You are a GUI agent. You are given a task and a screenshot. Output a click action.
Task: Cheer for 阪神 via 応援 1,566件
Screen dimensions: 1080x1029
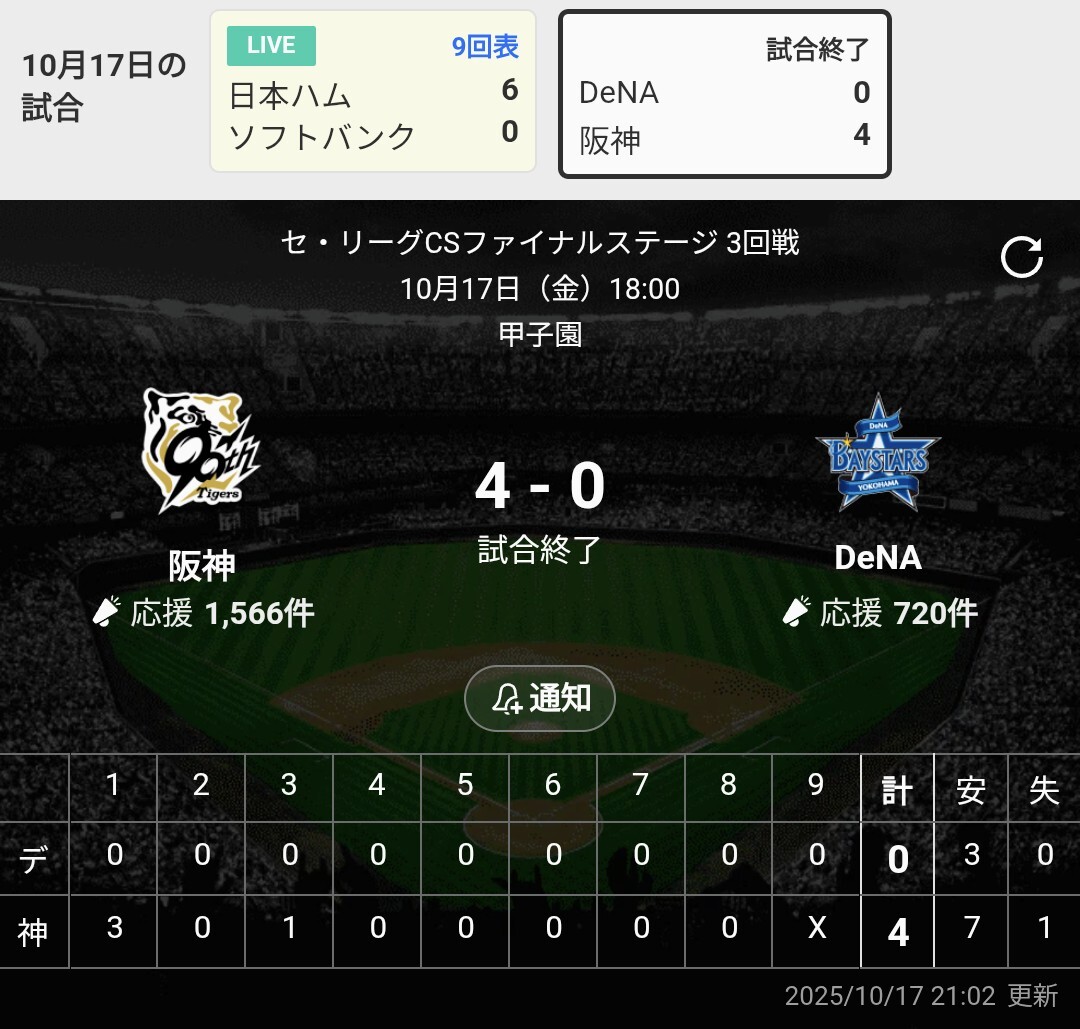[203, 612]
